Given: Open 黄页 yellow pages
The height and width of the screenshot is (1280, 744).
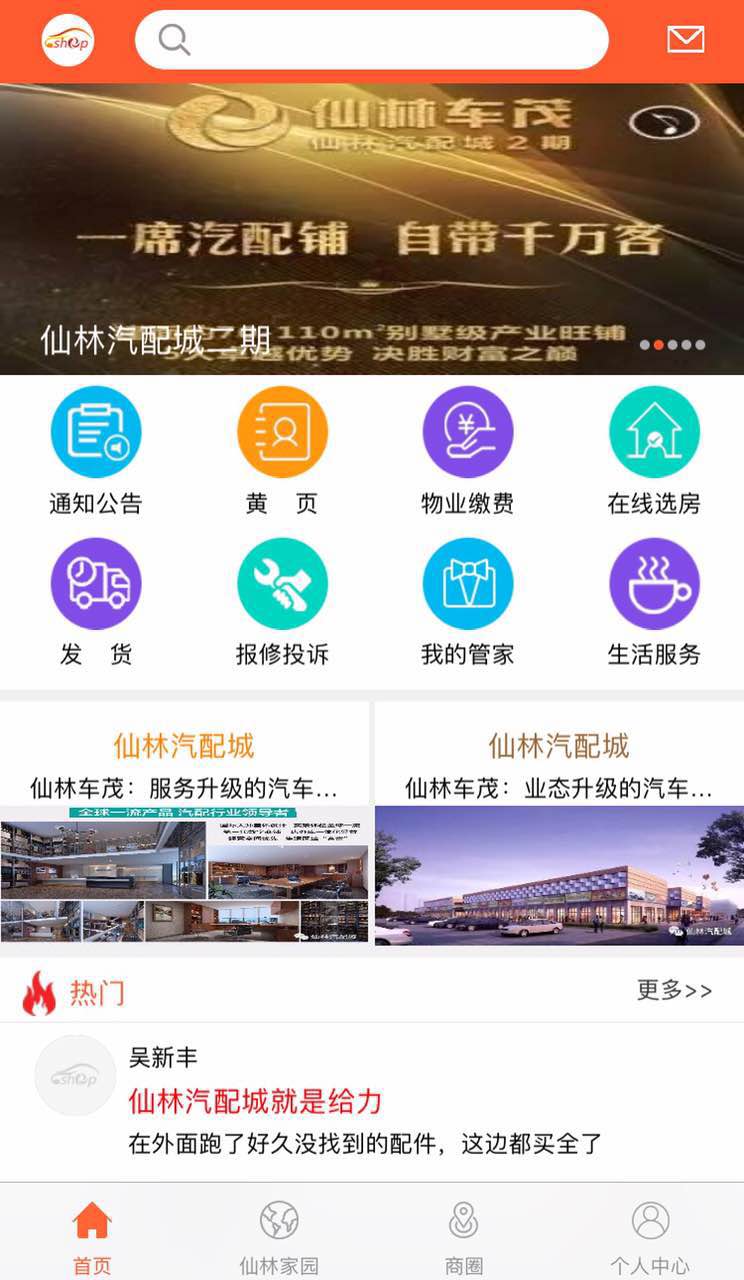Looking at the screenshot, I should [282, 451].
